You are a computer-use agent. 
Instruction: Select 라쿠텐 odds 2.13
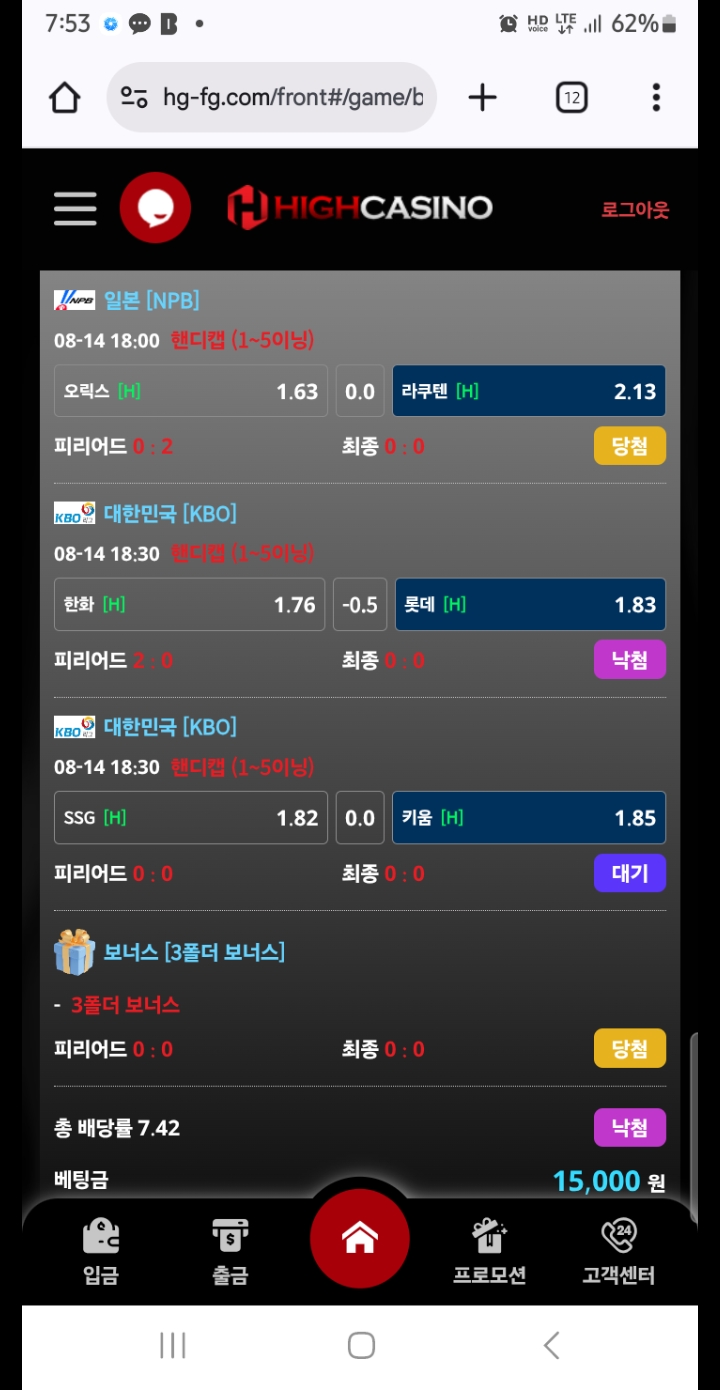tap(529, 391)
